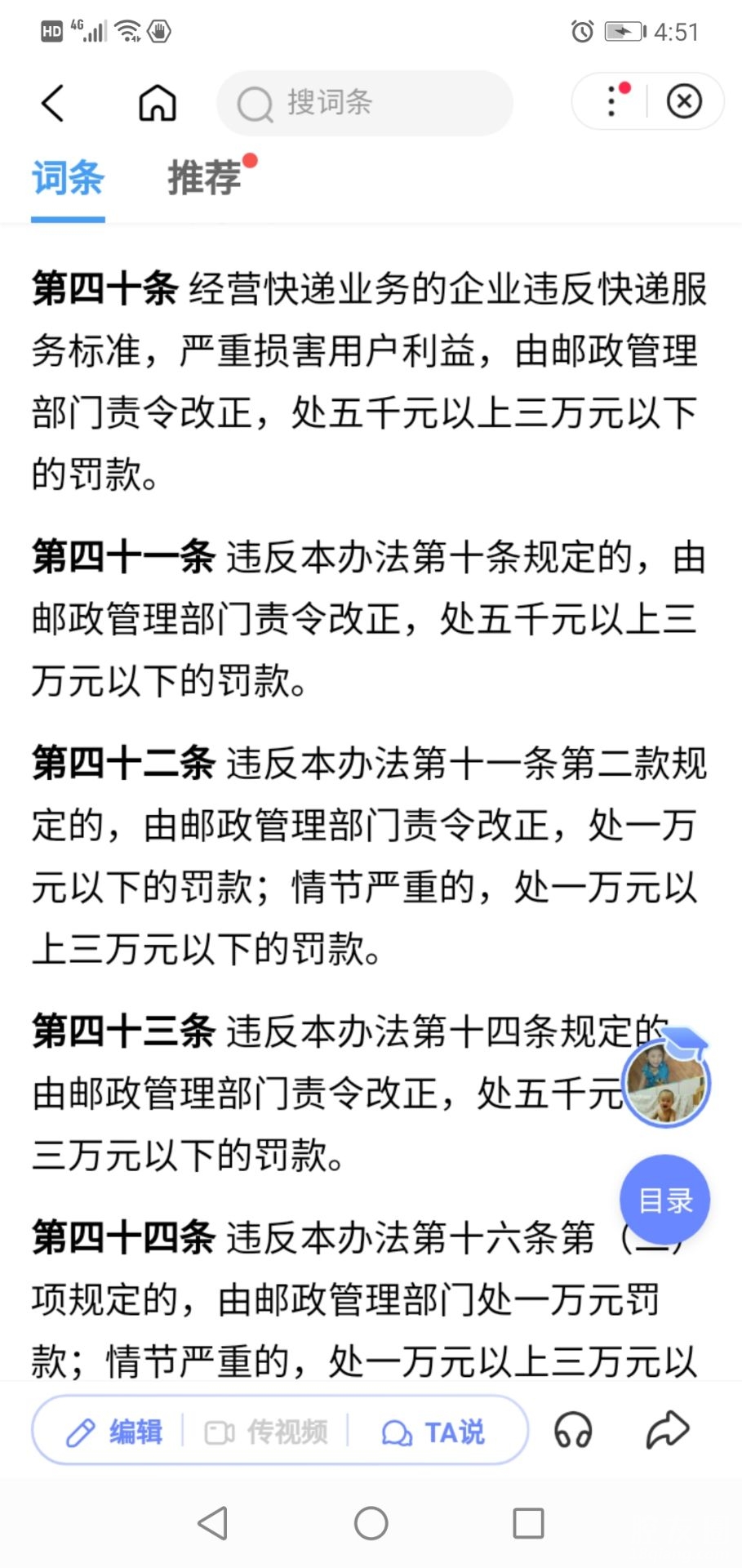Open the floating avatar bubble
The width and height of the screenshot is (742, 1568).
[666, 1081]
